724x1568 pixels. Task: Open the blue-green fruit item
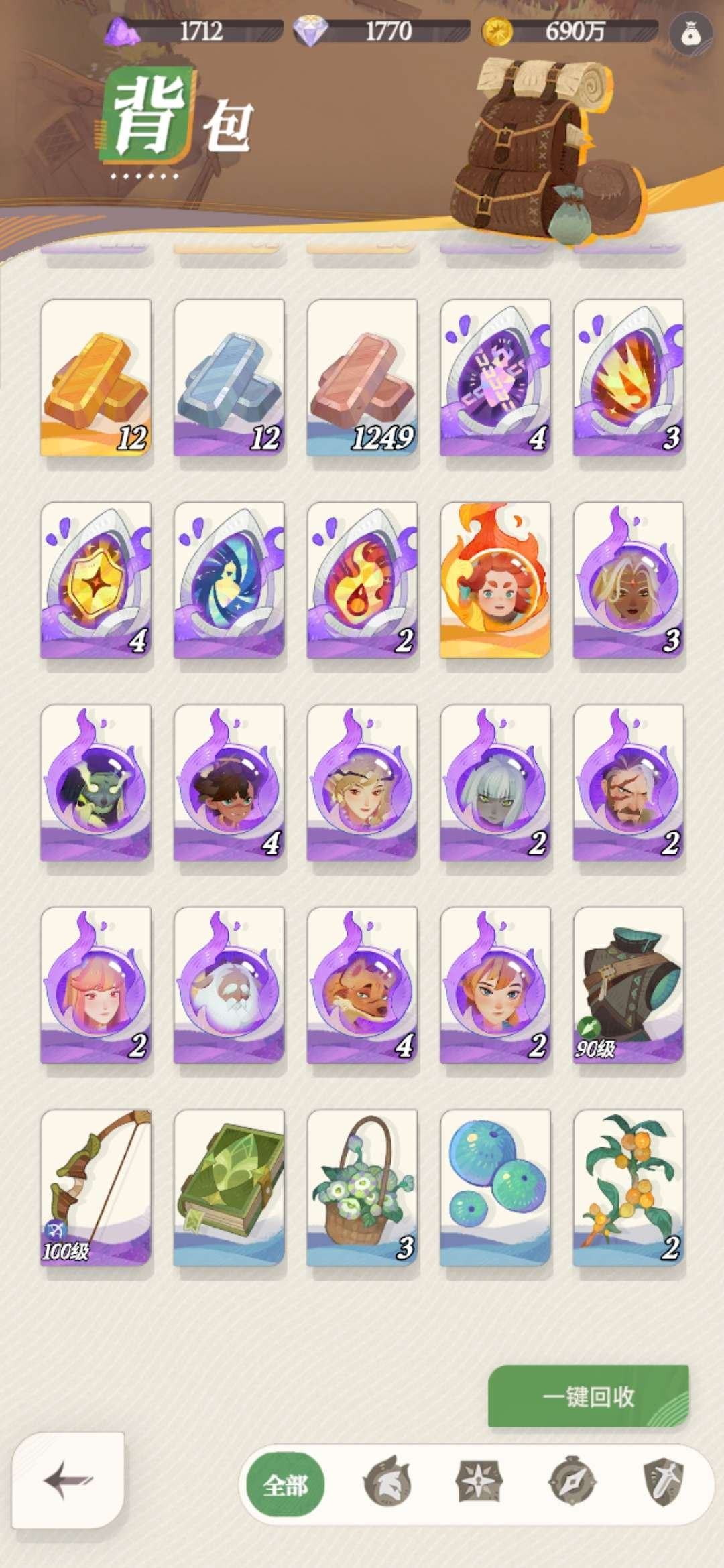[x=495, y=1188]
